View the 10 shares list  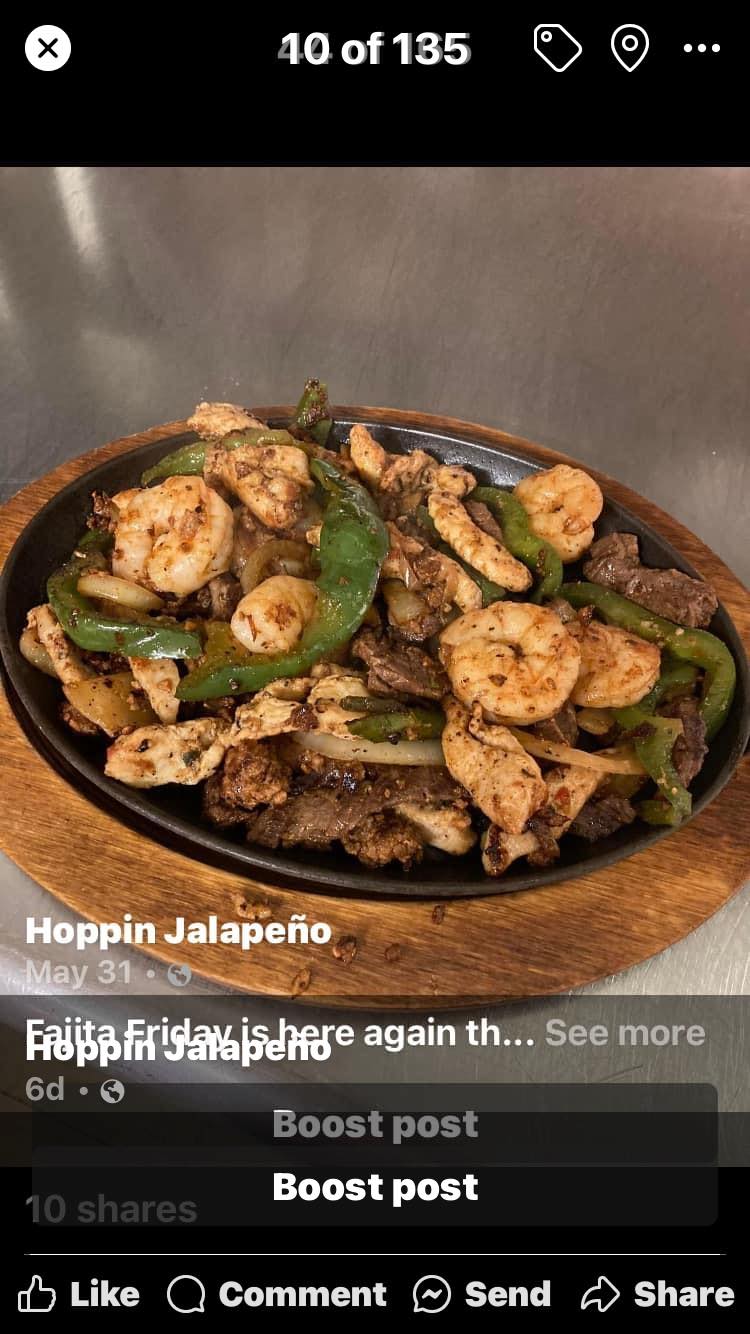[111, 1209]
